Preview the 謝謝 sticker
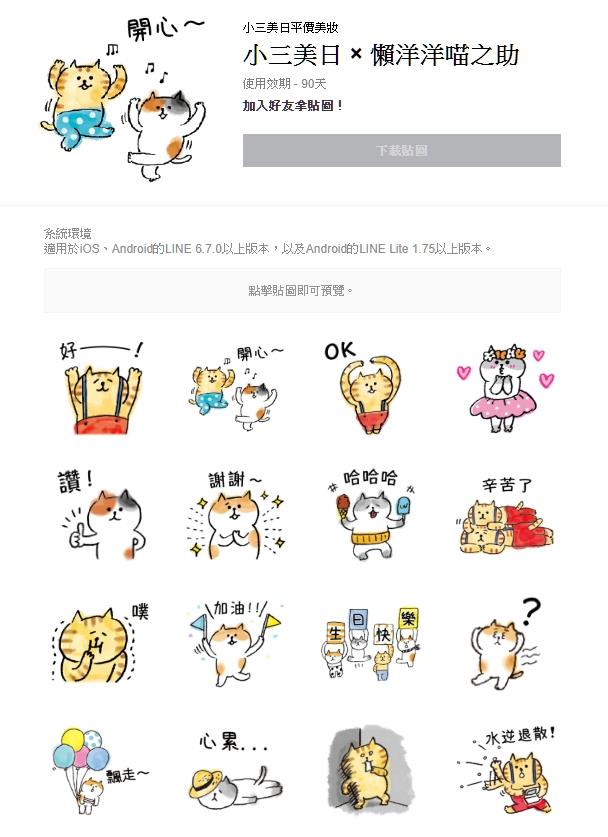Screen dimensions: 608x837 pos(236,514)
